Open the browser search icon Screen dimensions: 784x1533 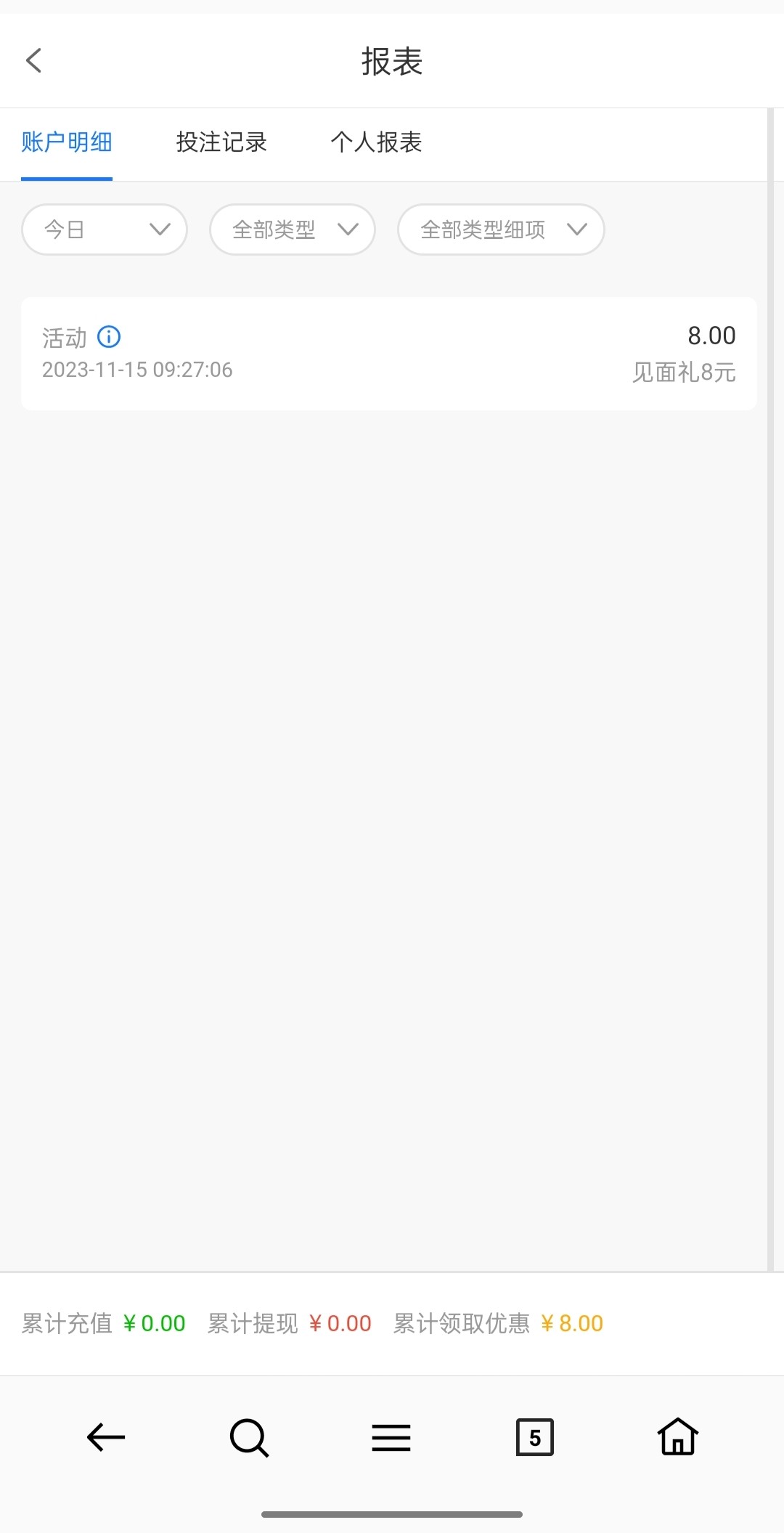pyautogui.click(x=249, y=1438)
